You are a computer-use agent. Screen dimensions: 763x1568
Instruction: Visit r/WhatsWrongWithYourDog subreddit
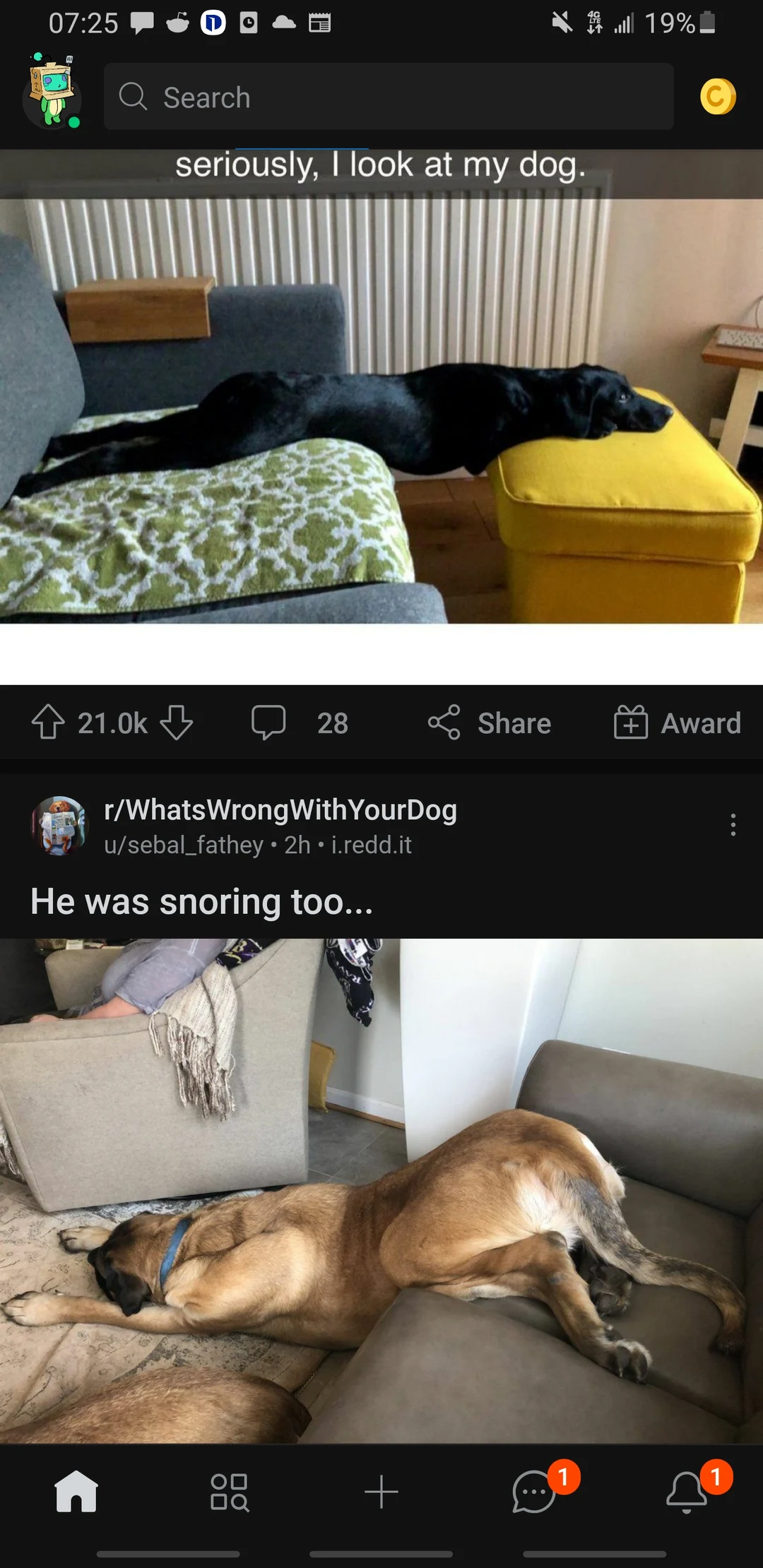[x=280, y=809]
